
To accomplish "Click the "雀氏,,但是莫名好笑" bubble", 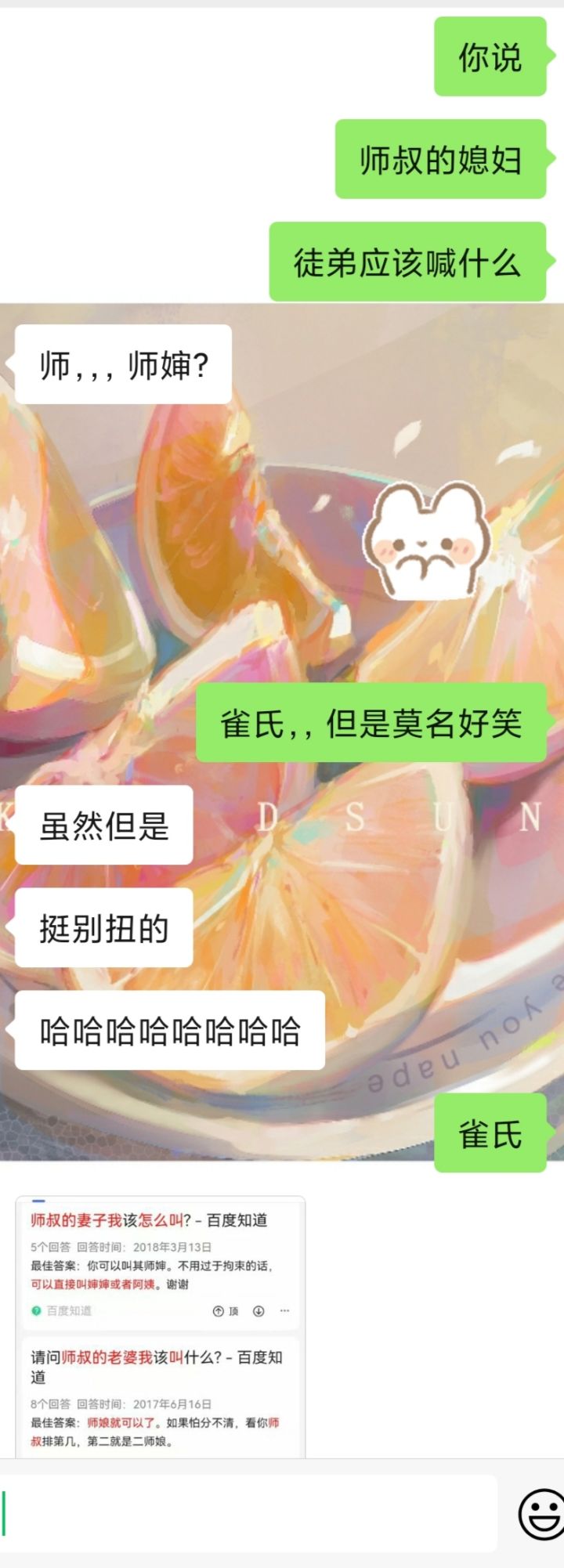I will coord(372,724).
